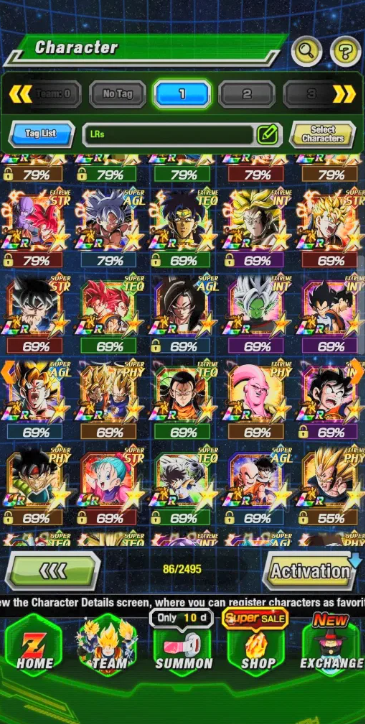Open the Exchange tab

[332, 646]
